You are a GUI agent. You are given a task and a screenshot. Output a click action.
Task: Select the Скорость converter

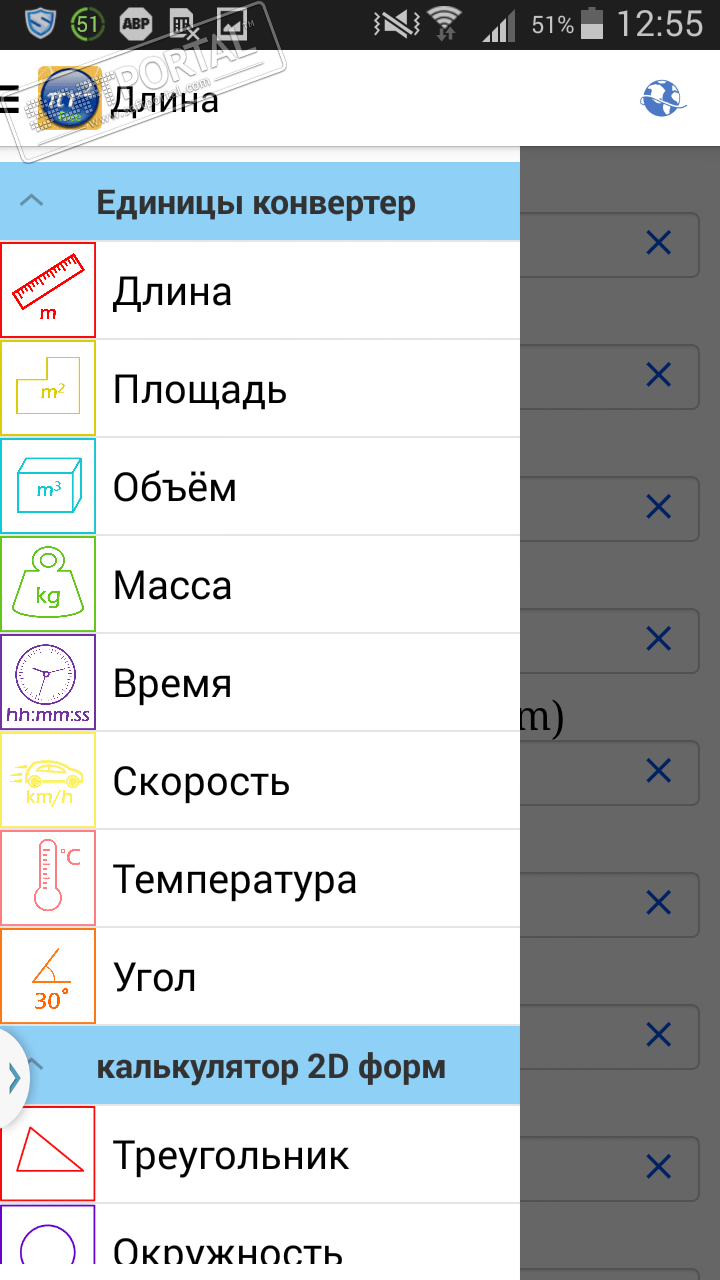click(260, 781)
